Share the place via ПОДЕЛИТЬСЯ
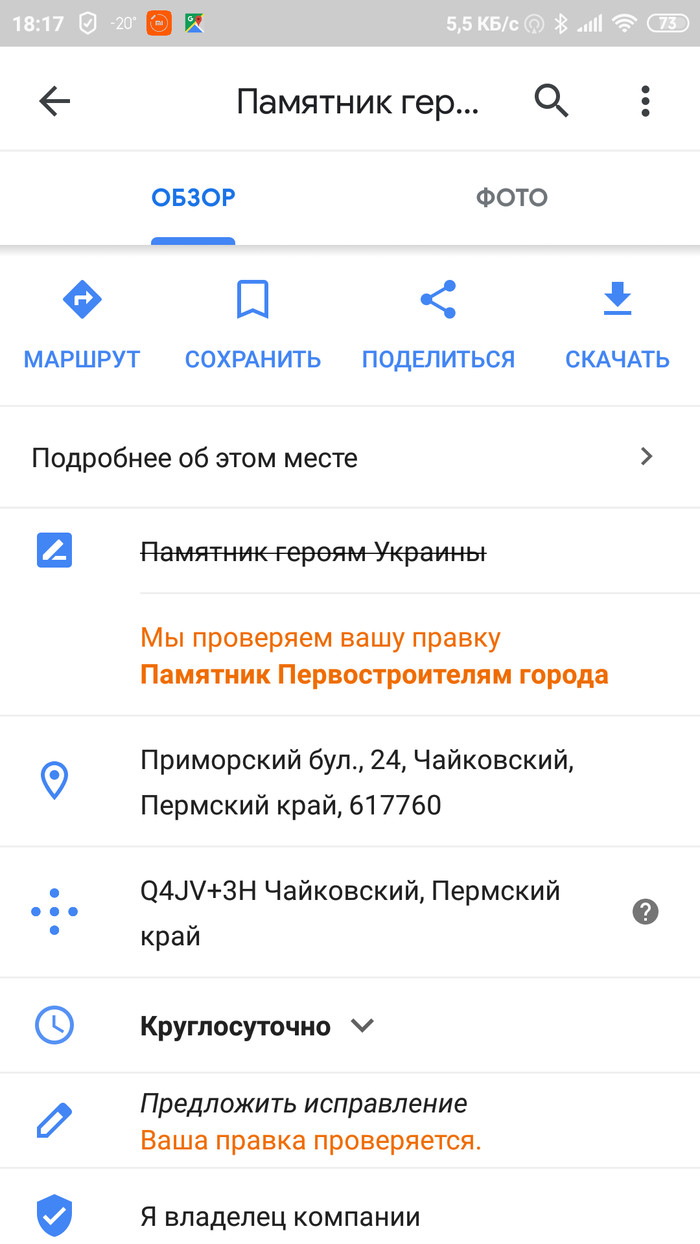 pyautogui.click(x=438, y=326)
